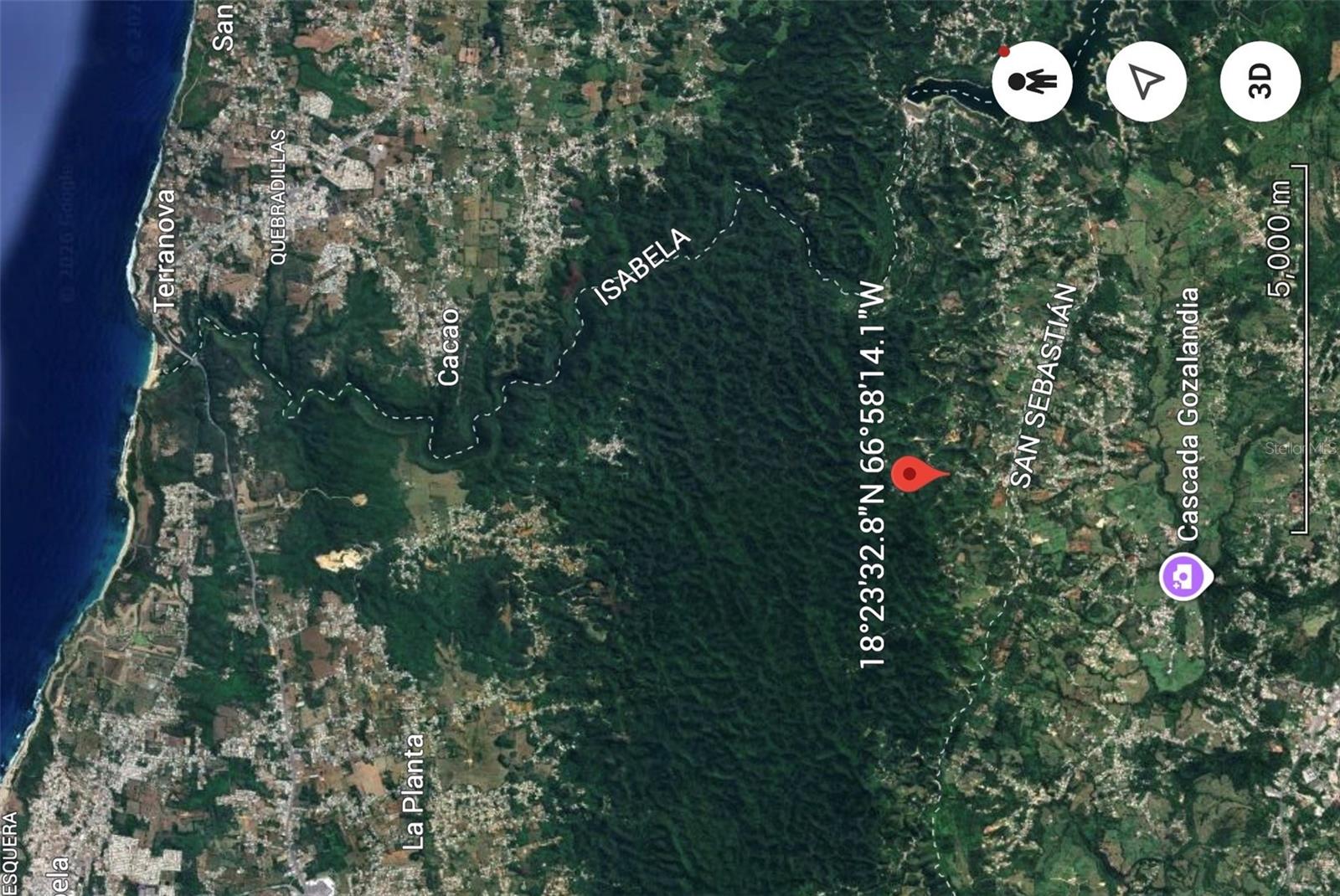This screenshot has height=896, width=1340.
Task: Tap the location arrow button
Action: 1146,81
